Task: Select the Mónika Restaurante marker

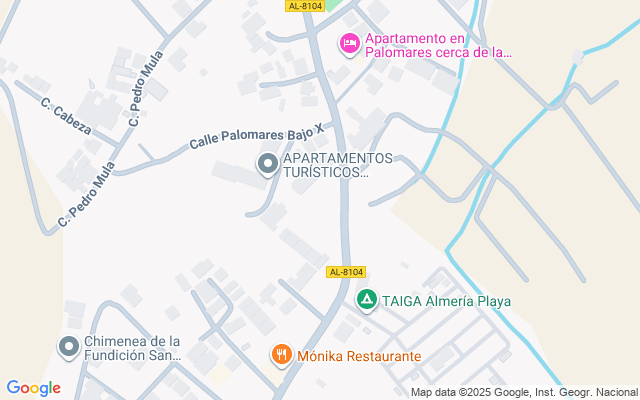Action: [283, 355]
